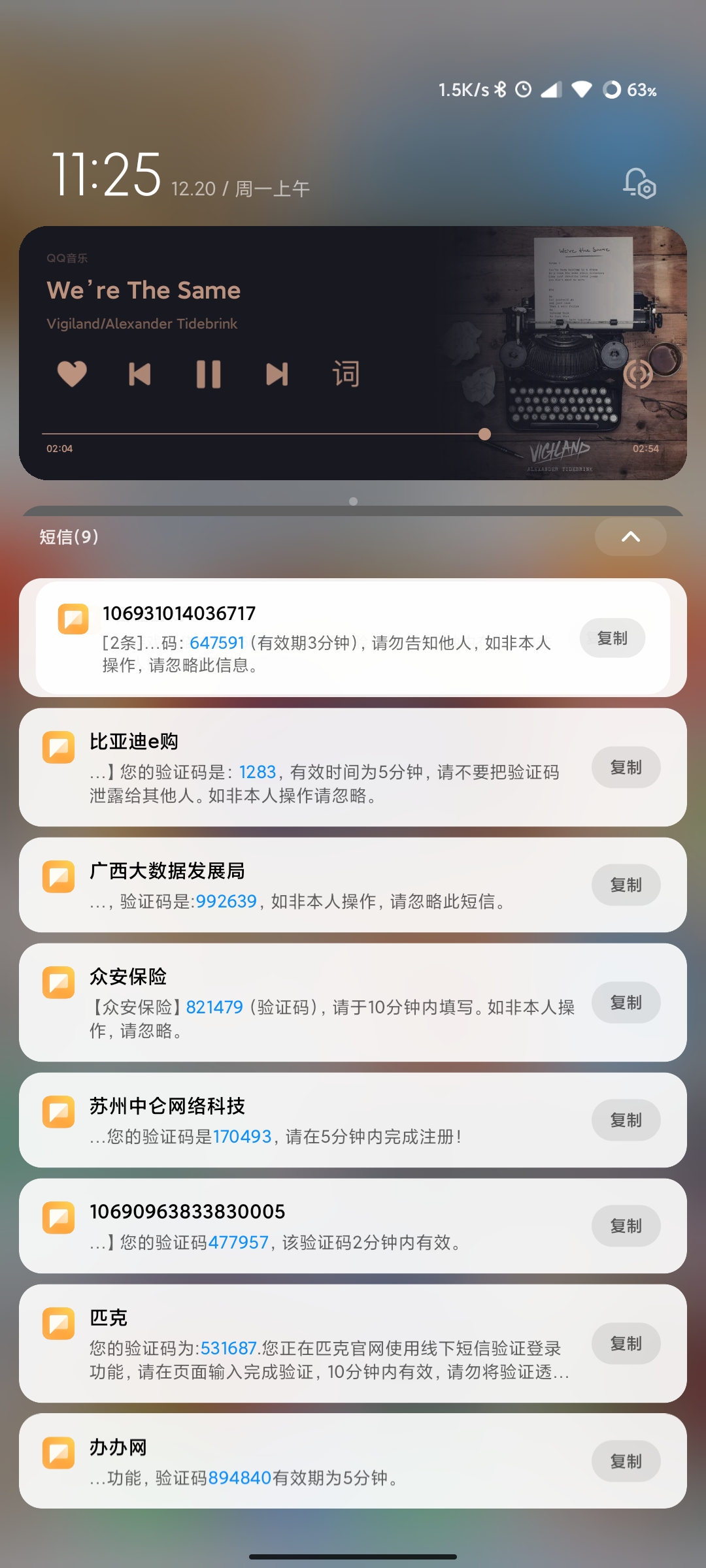Open notification settings icon beside the date

[639, 184]
